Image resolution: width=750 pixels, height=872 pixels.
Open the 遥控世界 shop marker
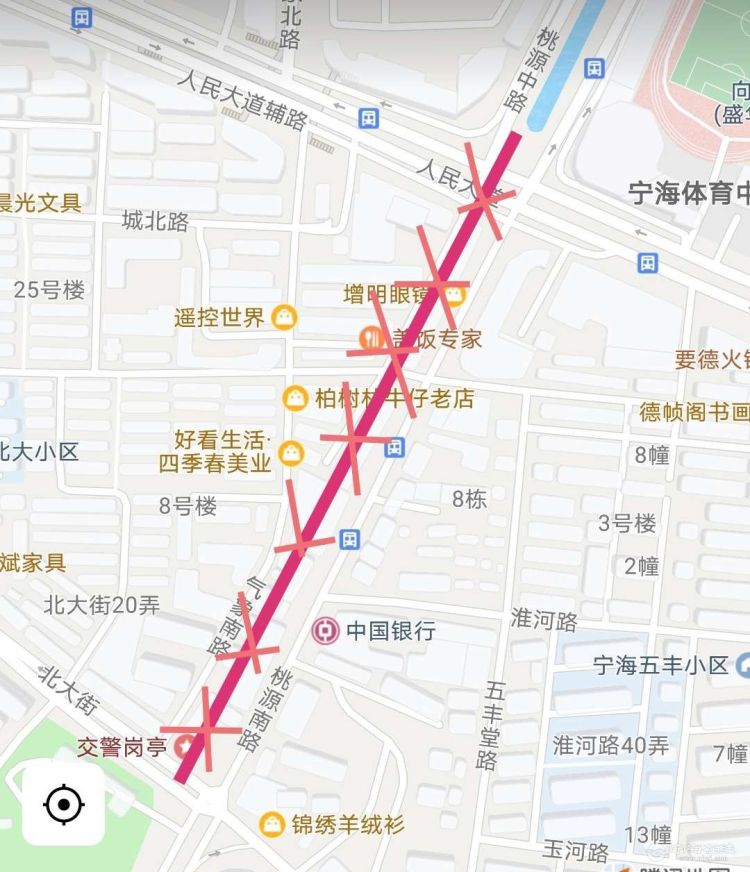[284, 317]
